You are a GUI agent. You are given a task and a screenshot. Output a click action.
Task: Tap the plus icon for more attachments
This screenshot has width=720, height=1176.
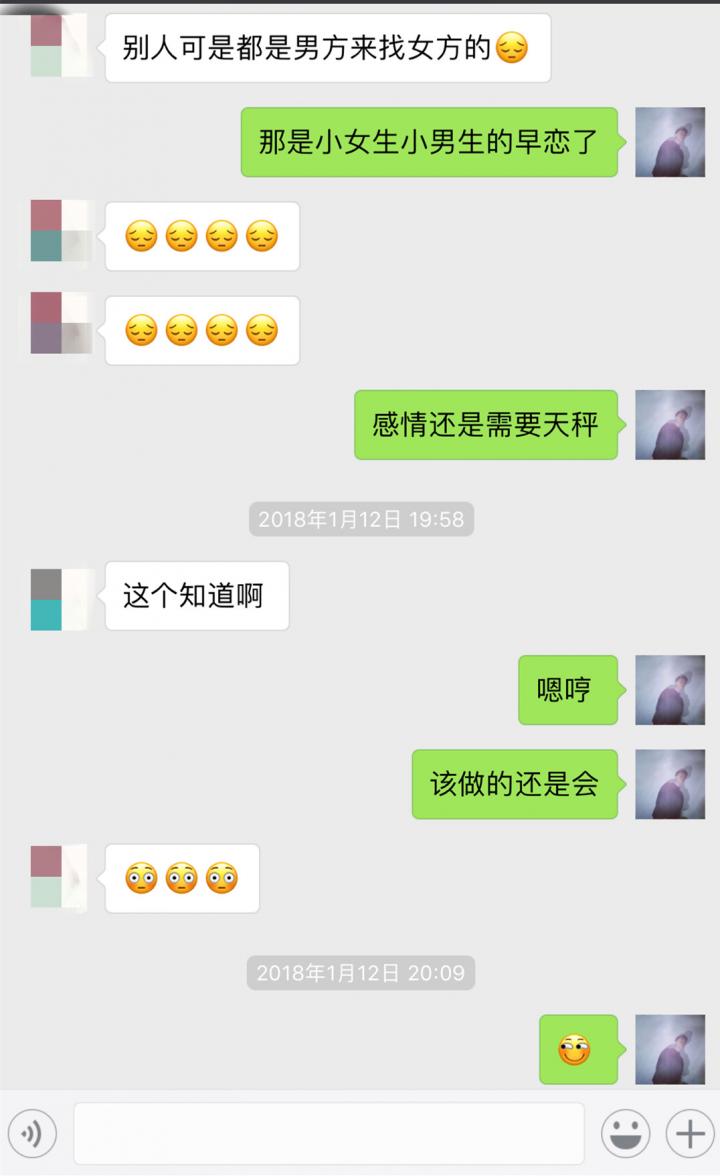coord(688,1133)
